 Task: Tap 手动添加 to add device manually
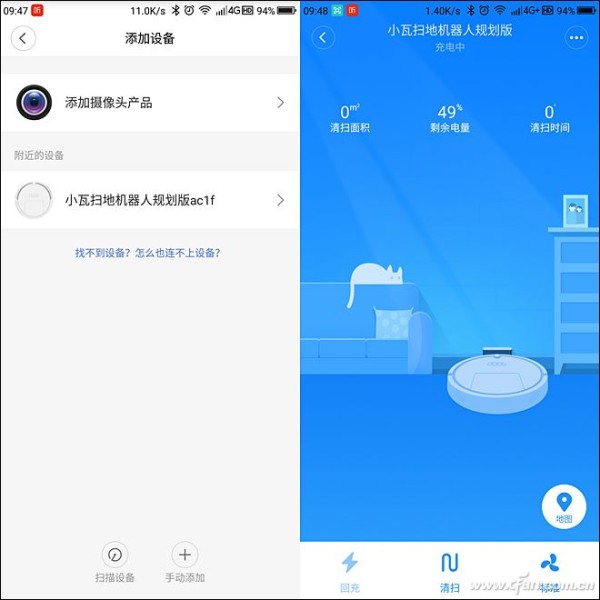click(x=185, y=564)
